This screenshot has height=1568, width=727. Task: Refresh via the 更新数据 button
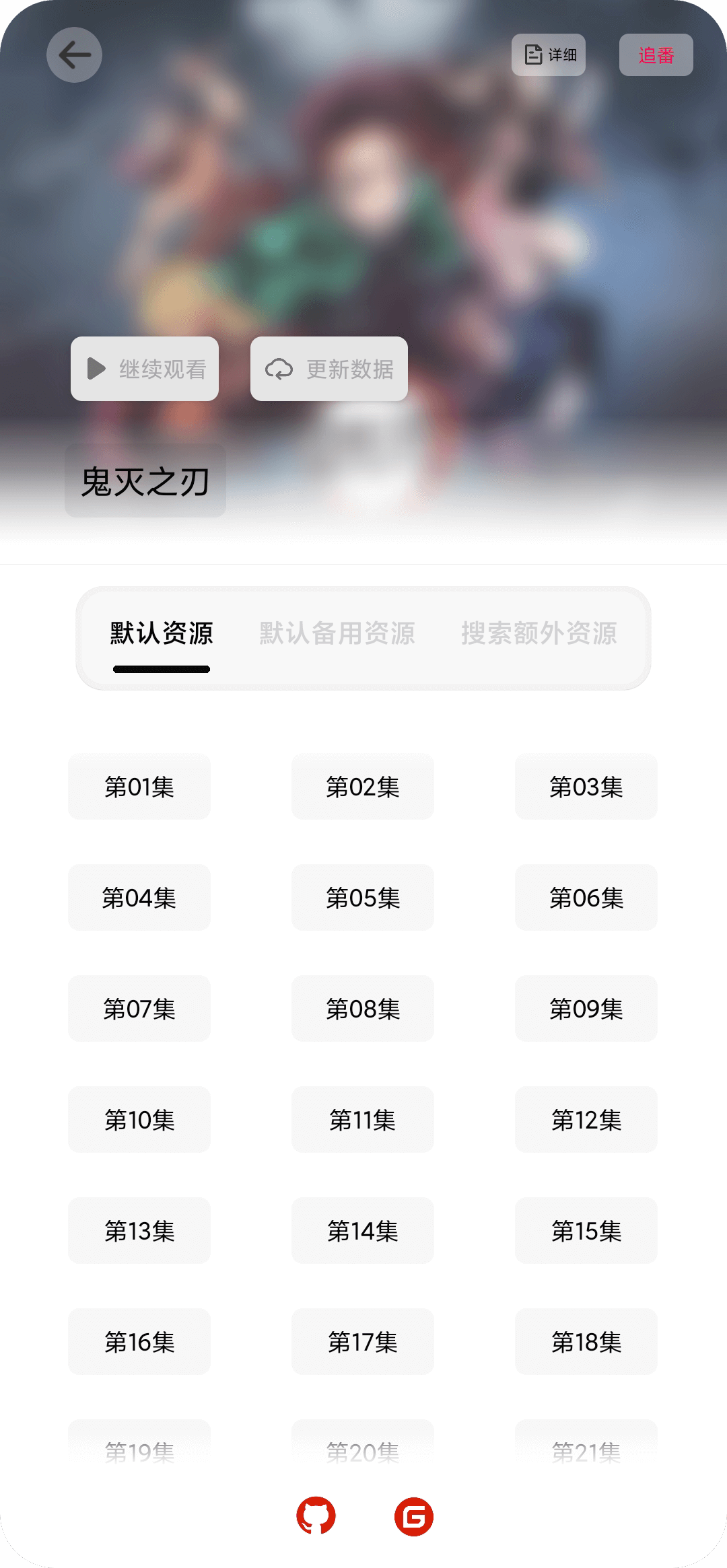[329, 369]
